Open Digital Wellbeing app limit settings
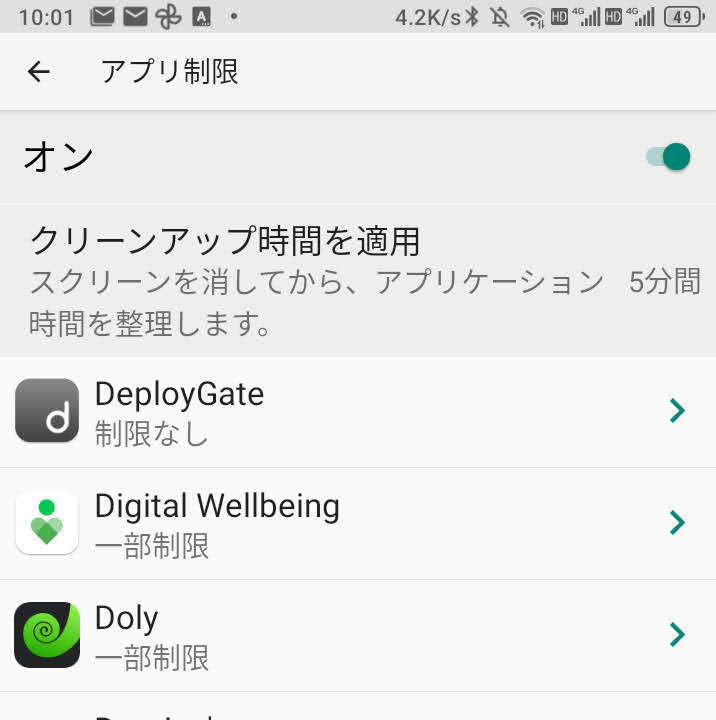 pos(358,523)
